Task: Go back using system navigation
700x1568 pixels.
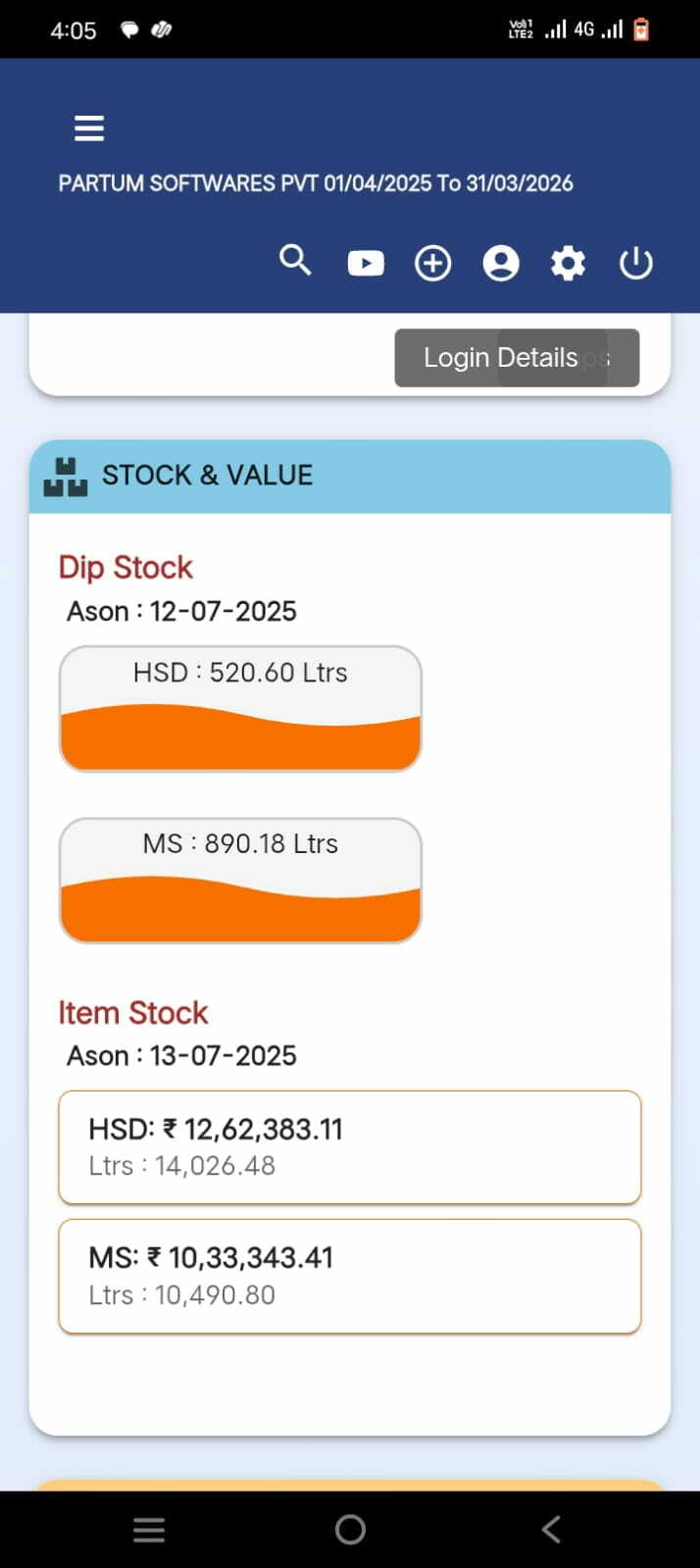Action: pyautogui.click(x=551, y=1529)
